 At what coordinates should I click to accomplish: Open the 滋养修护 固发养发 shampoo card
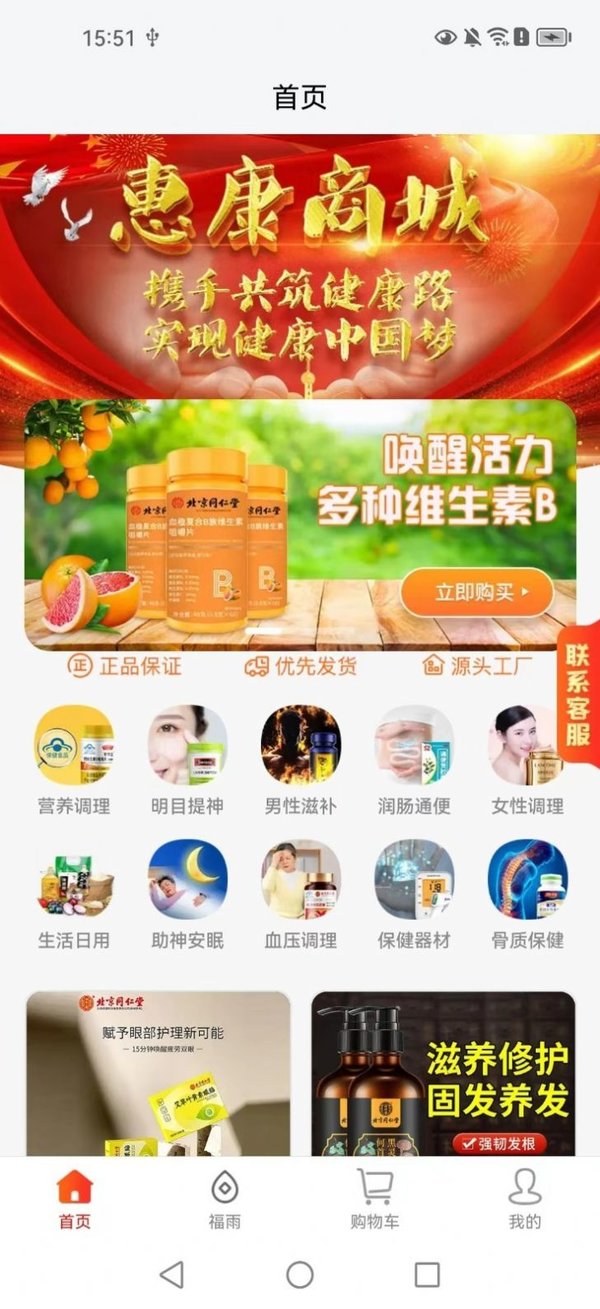443,1073
